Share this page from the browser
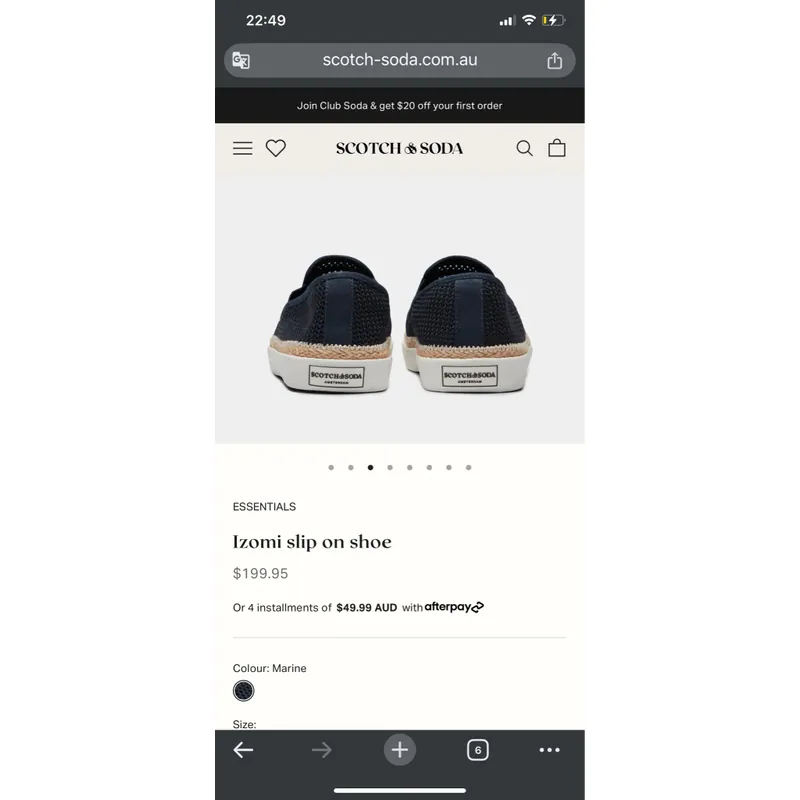This screenshot has height=800, width=800. point(555,60)
